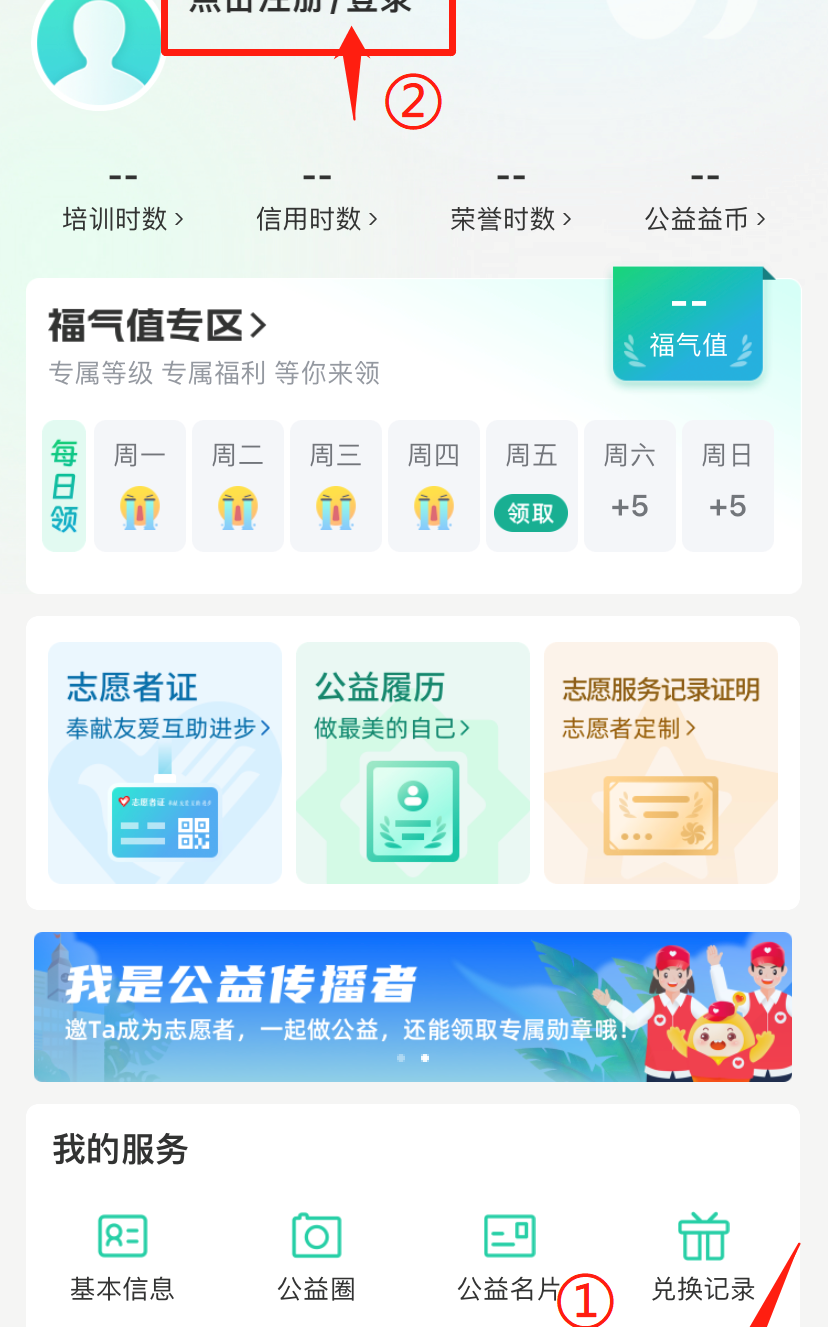Open the 我是公益传播者 banner
The height and width of the screenshot is (1327, 828).
(x=412, y=1007)
